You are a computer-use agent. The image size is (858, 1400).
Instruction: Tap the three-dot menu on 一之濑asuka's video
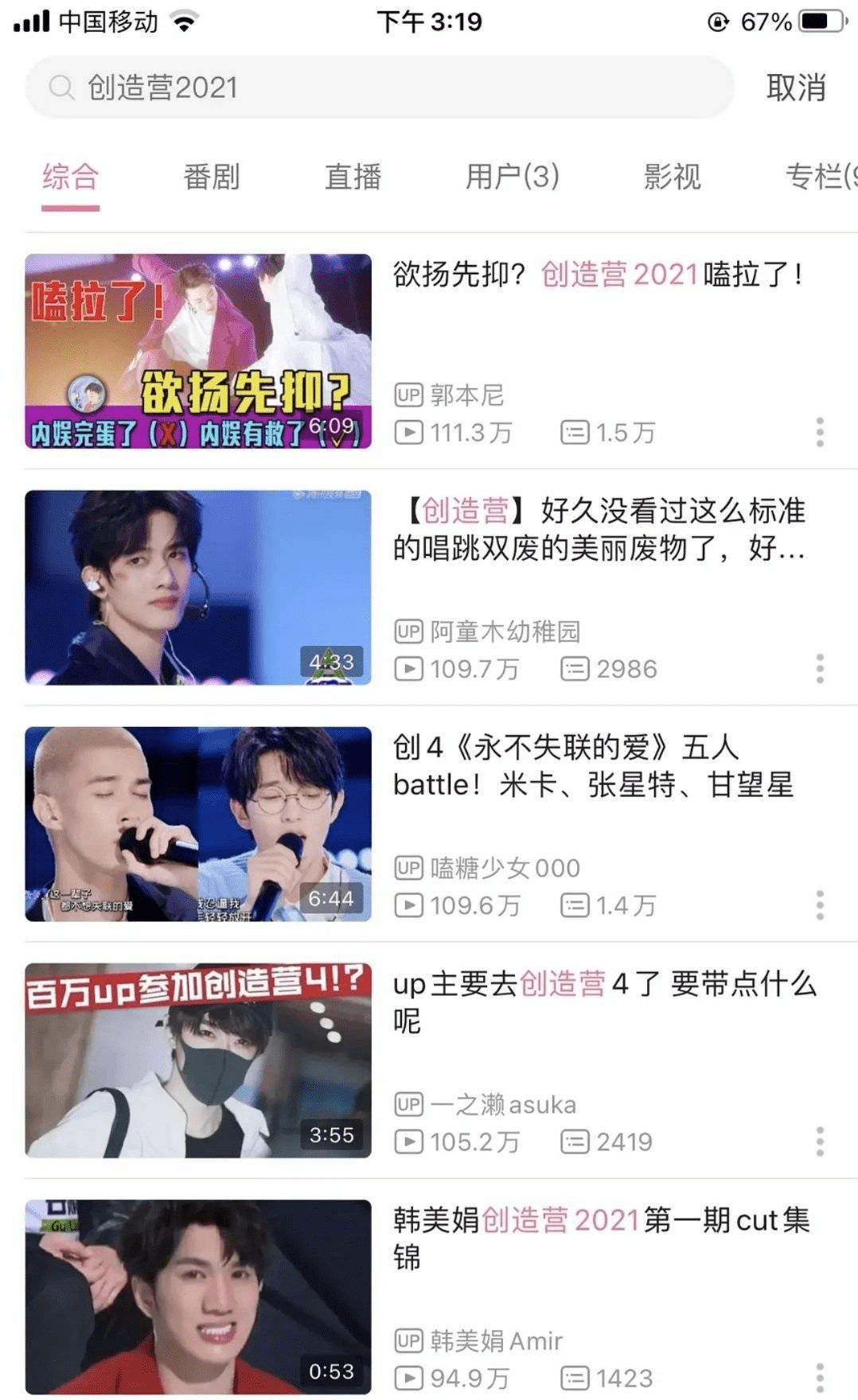820,1141
